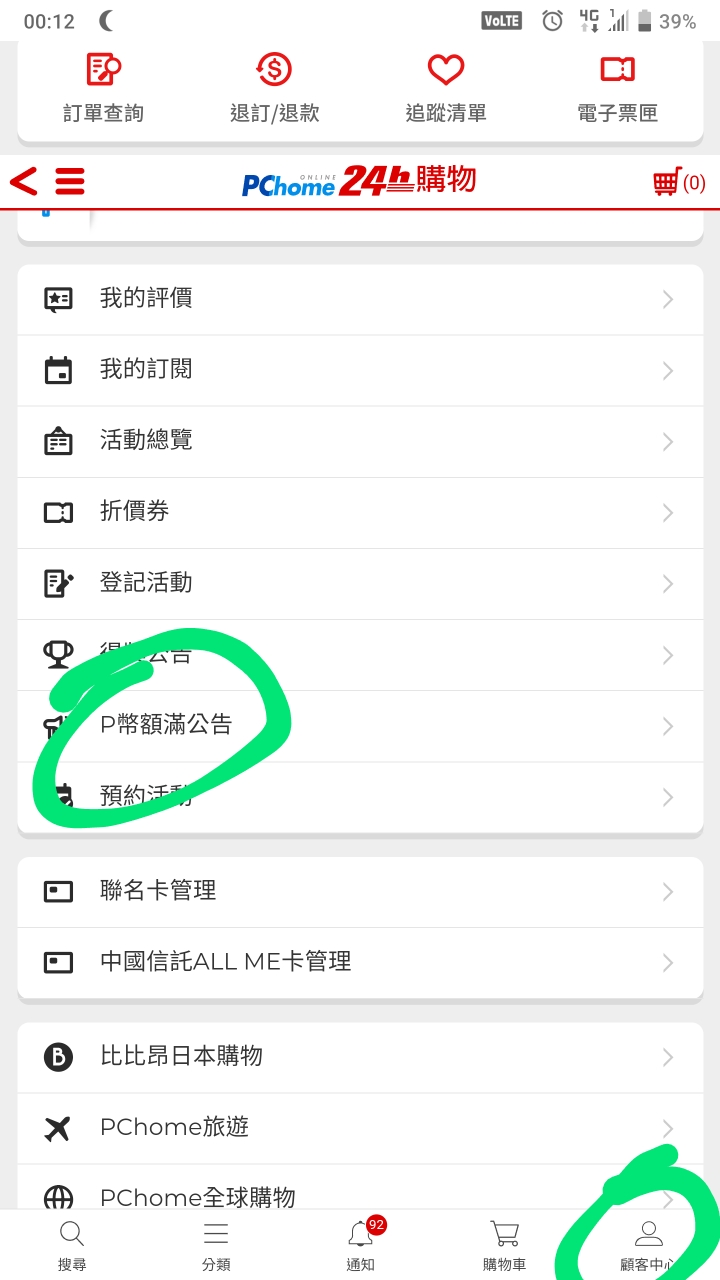
Task: Open 登記活動 row
Action: coord(360,583)
